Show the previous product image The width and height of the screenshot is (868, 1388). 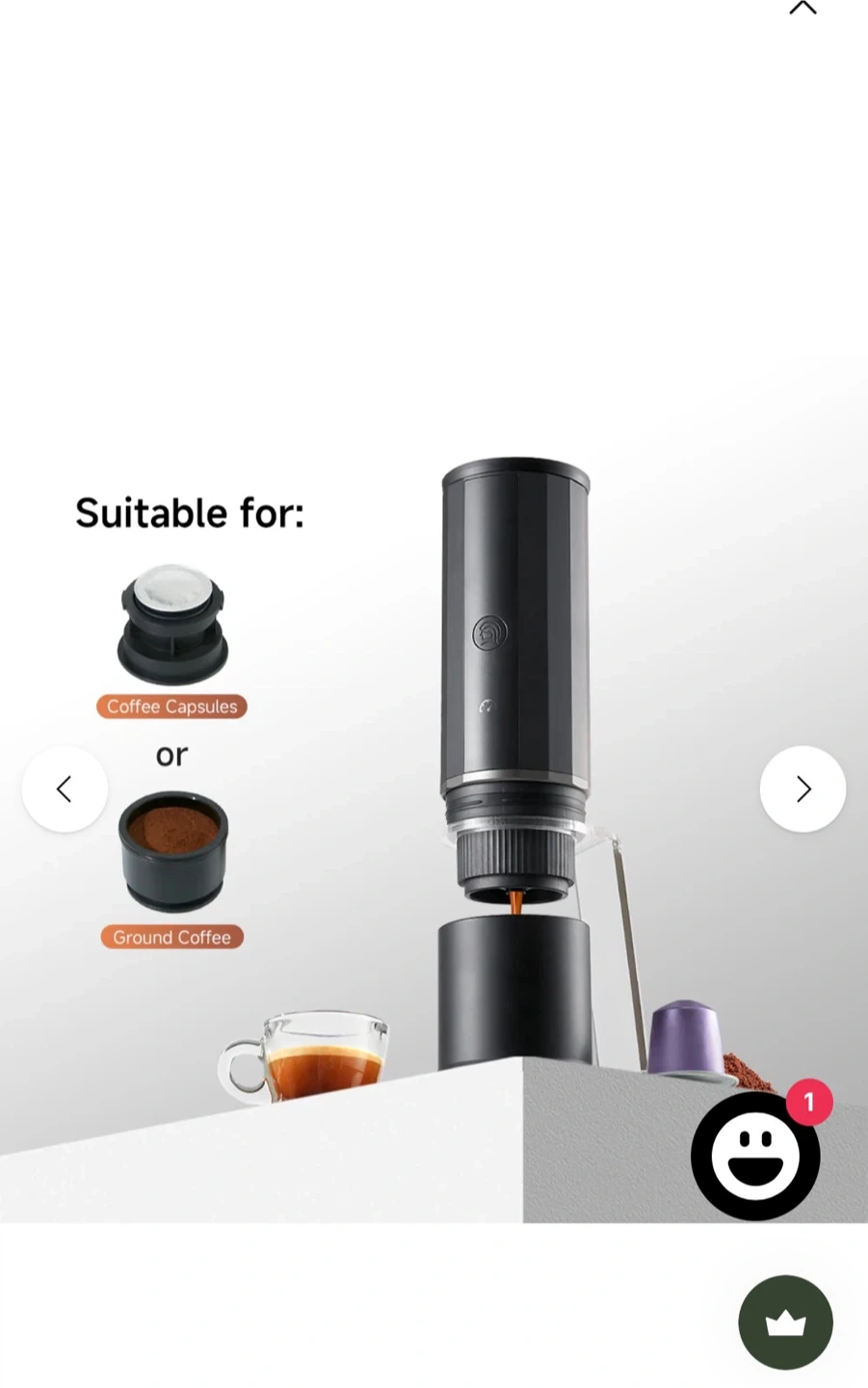pyautogui.click(x=65, y=788)
